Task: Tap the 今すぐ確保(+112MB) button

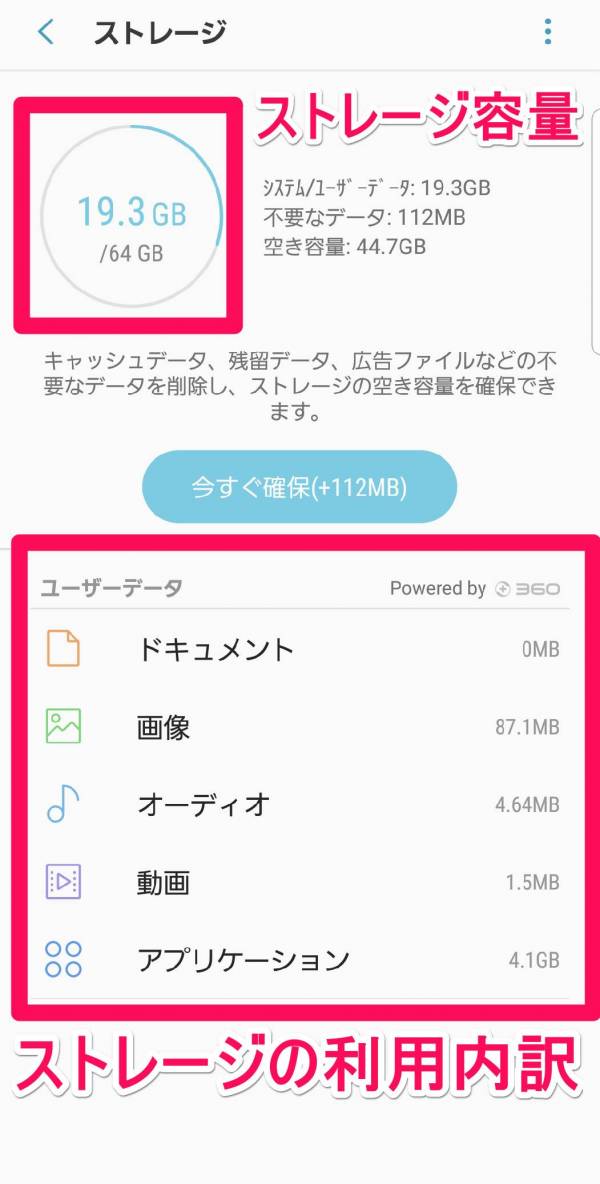Action: 300,487
